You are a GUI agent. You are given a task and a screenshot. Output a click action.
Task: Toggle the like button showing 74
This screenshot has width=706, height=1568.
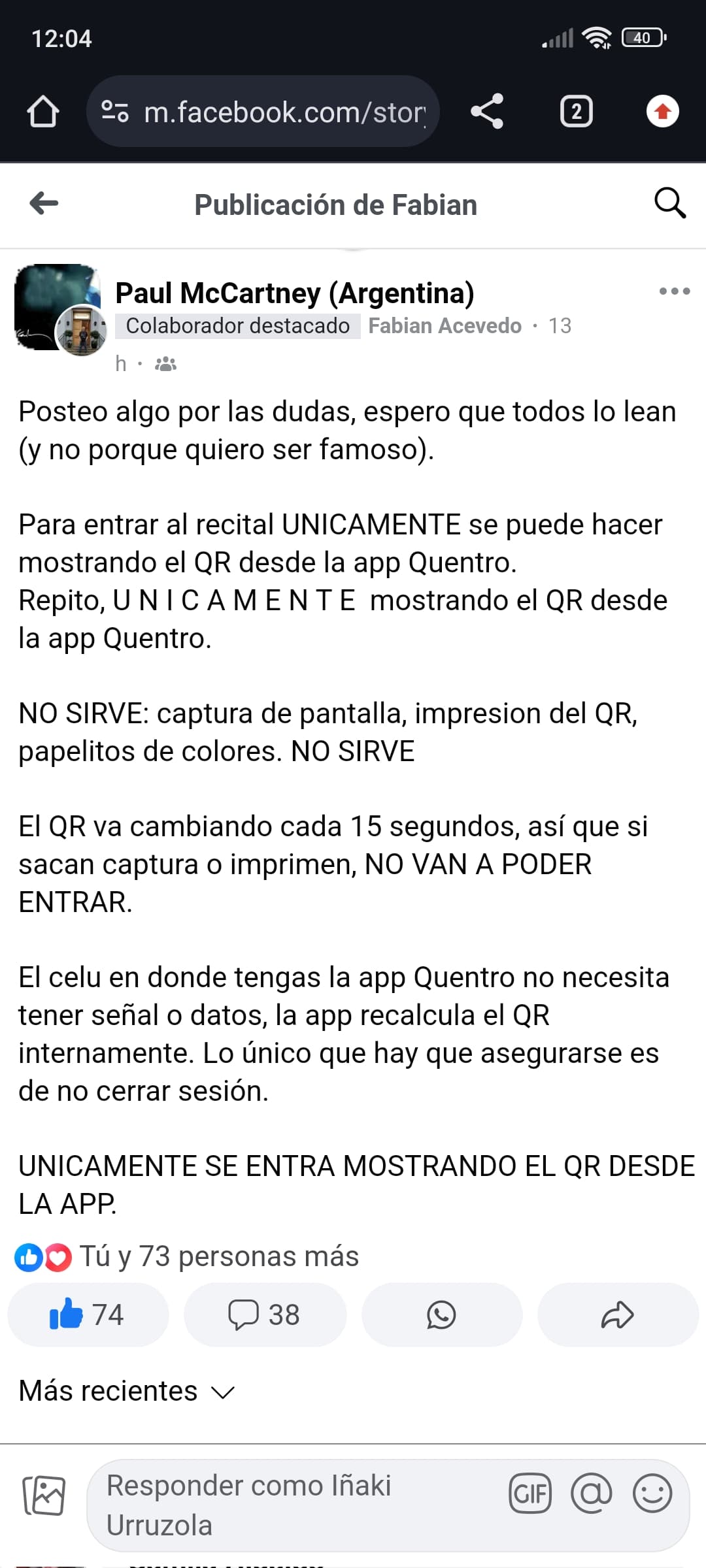coord(88,1315)
